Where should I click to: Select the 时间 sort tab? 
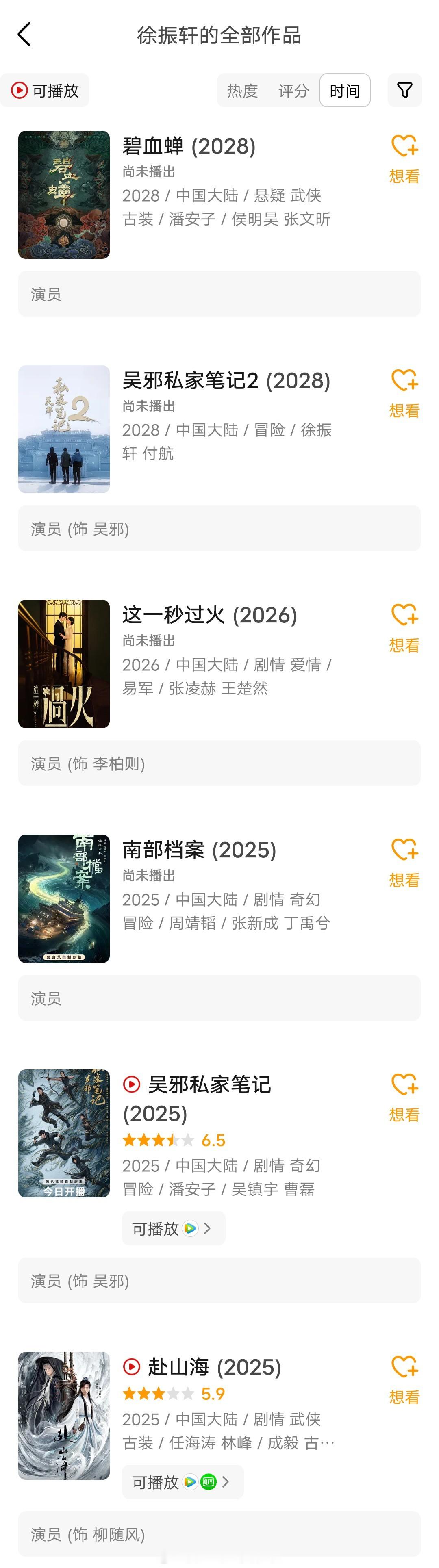pos(345,91)
